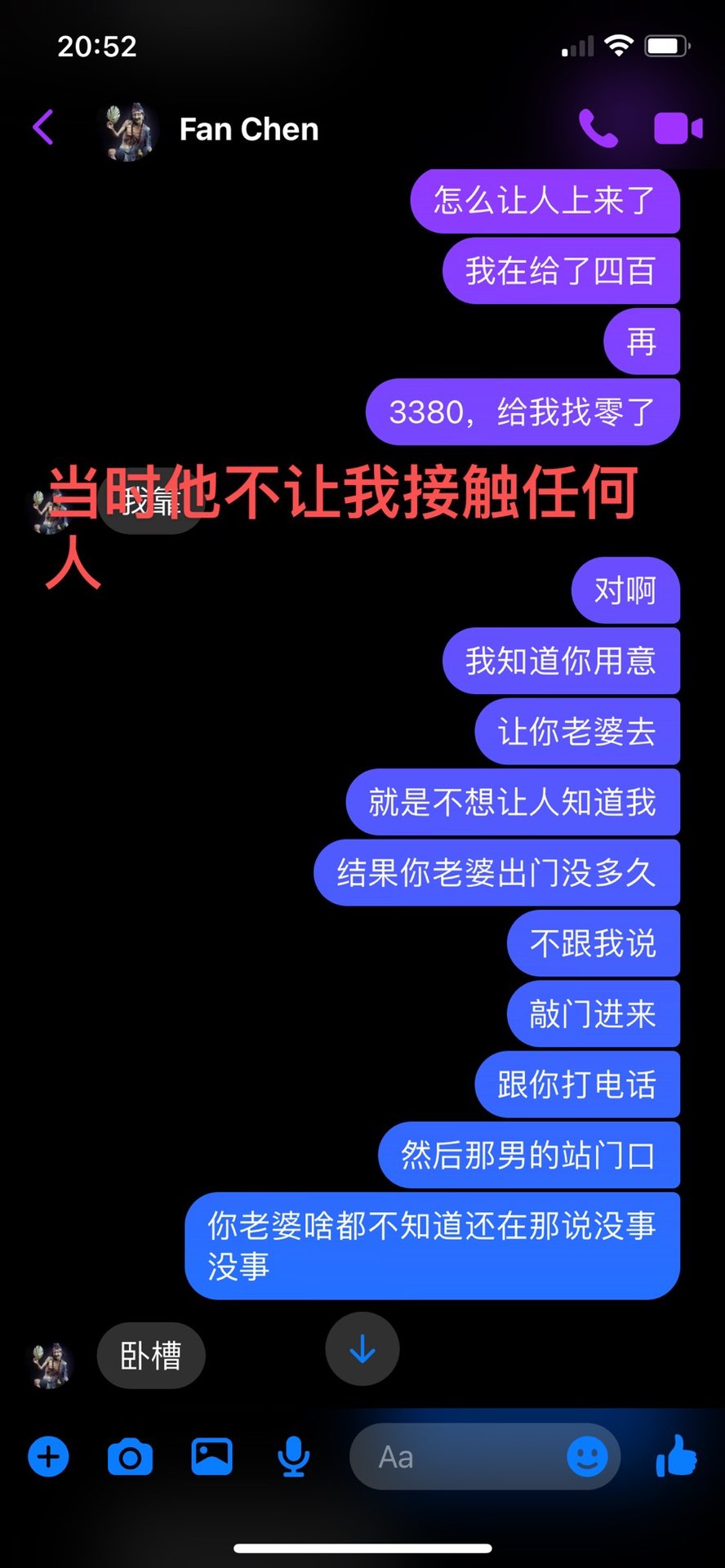Open Fan Chen's profile from the header

click(248, 129)
